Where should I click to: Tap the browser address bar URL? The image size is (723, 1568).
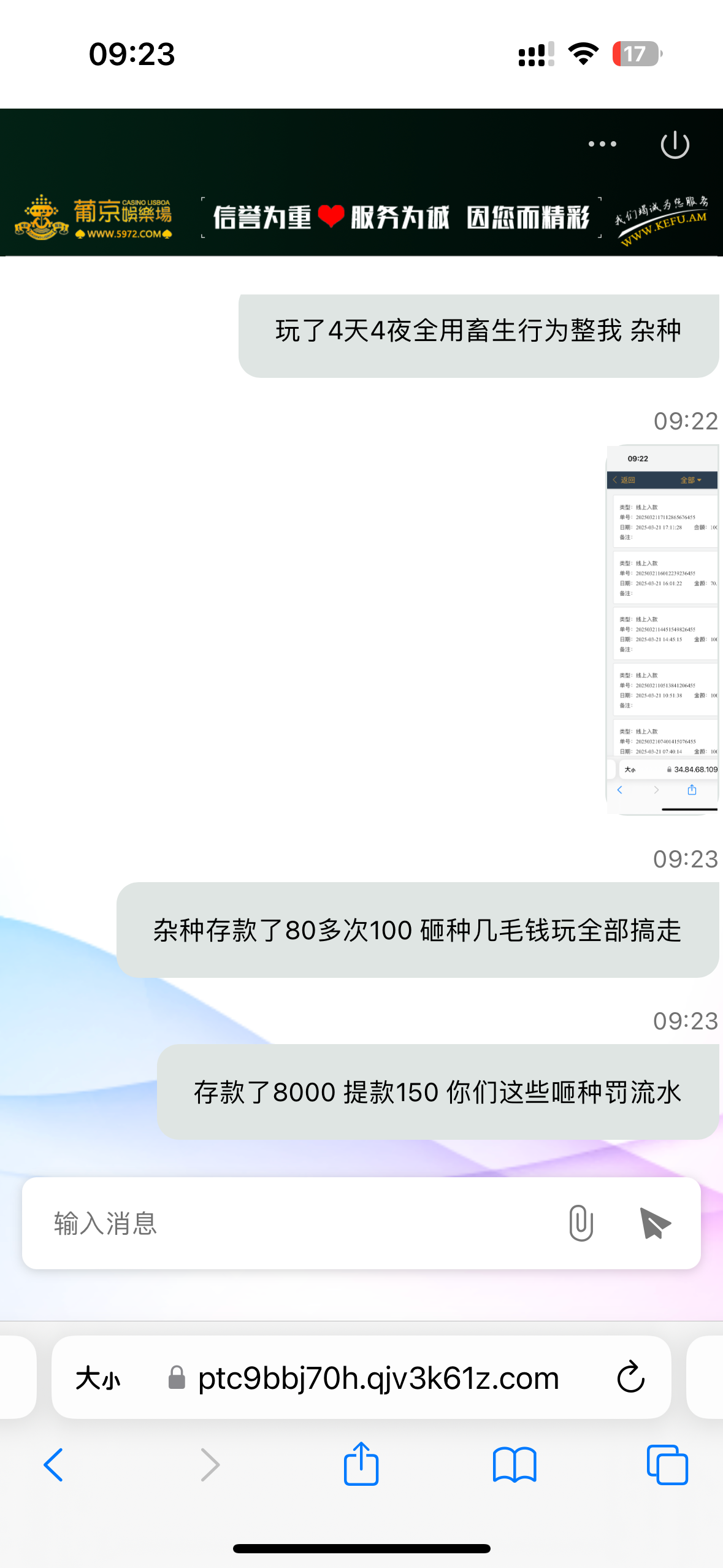(378, 1378)
